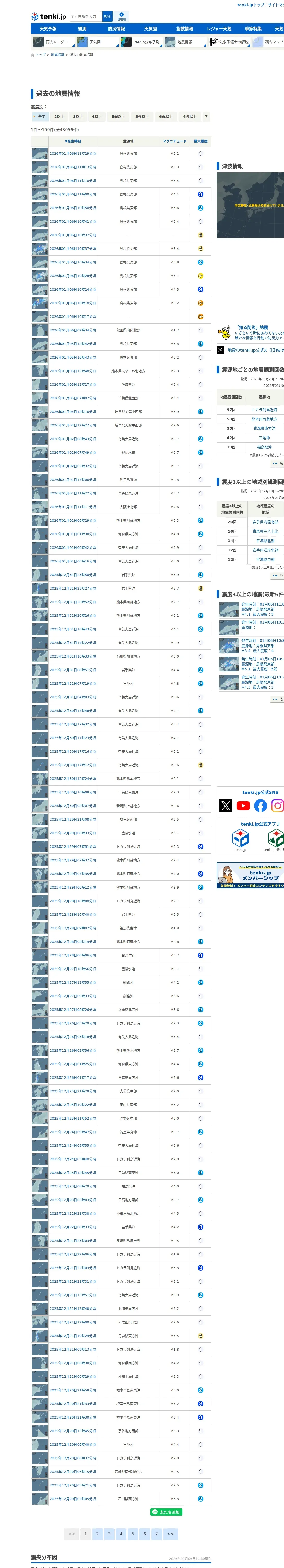
Task: Tap the 検索 search button
Action: (x=107, y=16)
